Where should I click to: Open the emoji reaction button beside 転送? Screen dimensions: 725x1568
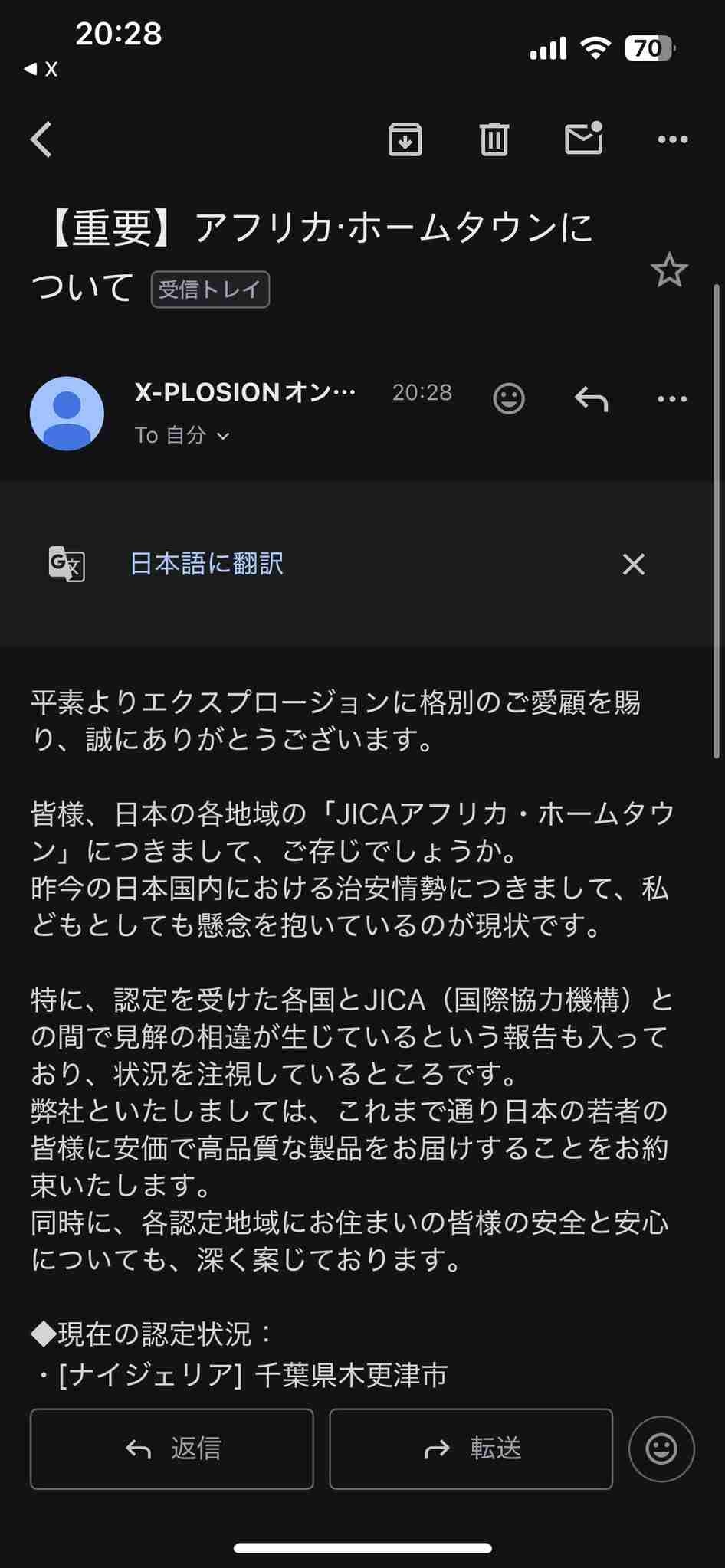661,1449
